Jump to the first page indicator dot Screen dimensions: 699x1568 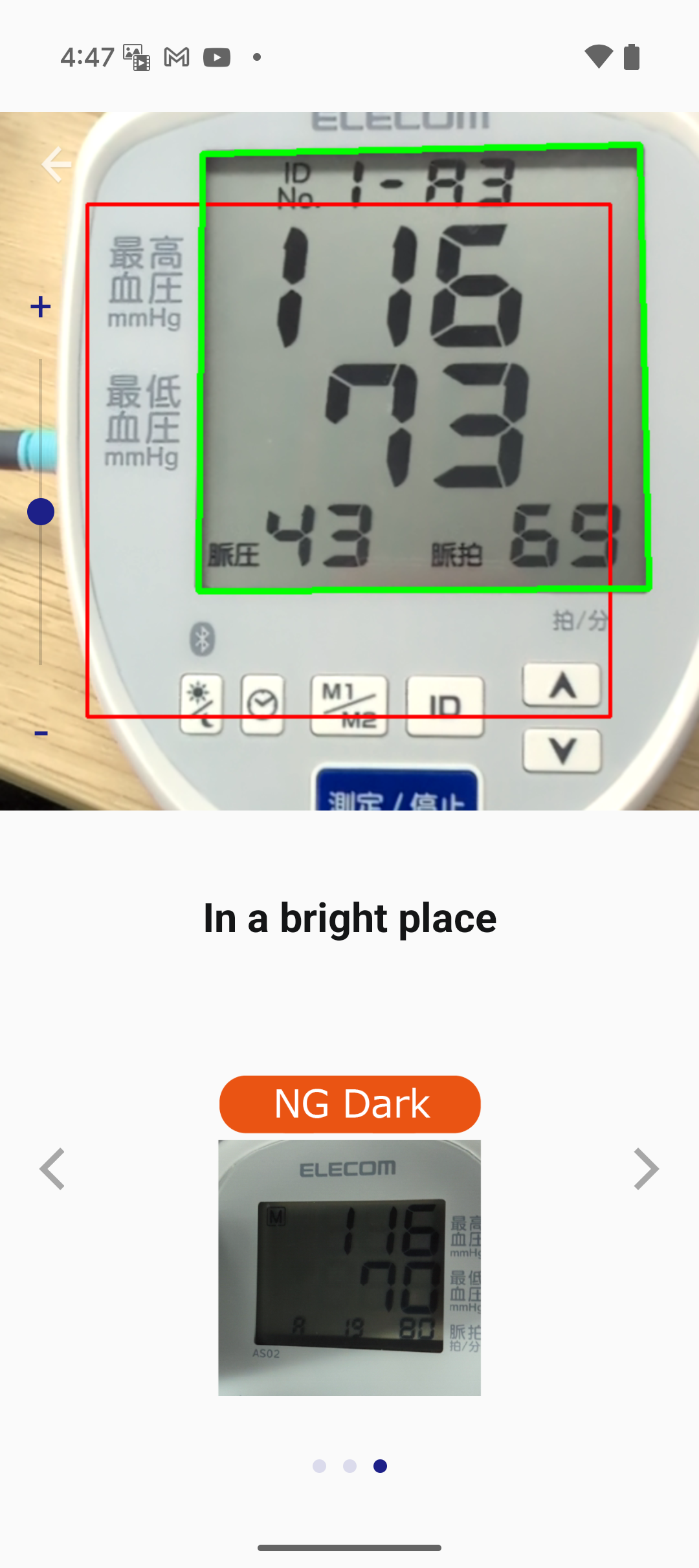319,1466
